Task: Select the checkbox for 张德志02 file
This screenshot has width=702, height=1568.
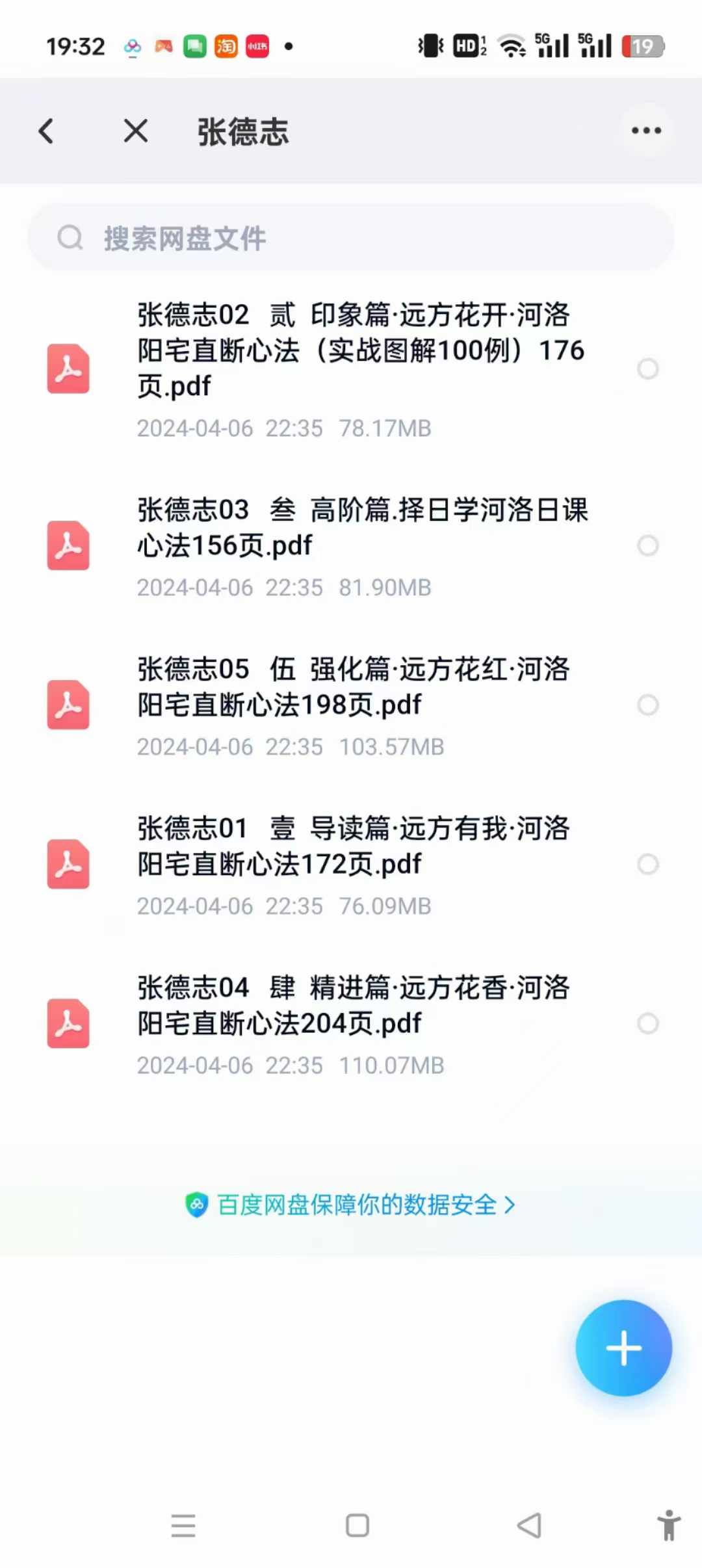Action: click(648, 369)
